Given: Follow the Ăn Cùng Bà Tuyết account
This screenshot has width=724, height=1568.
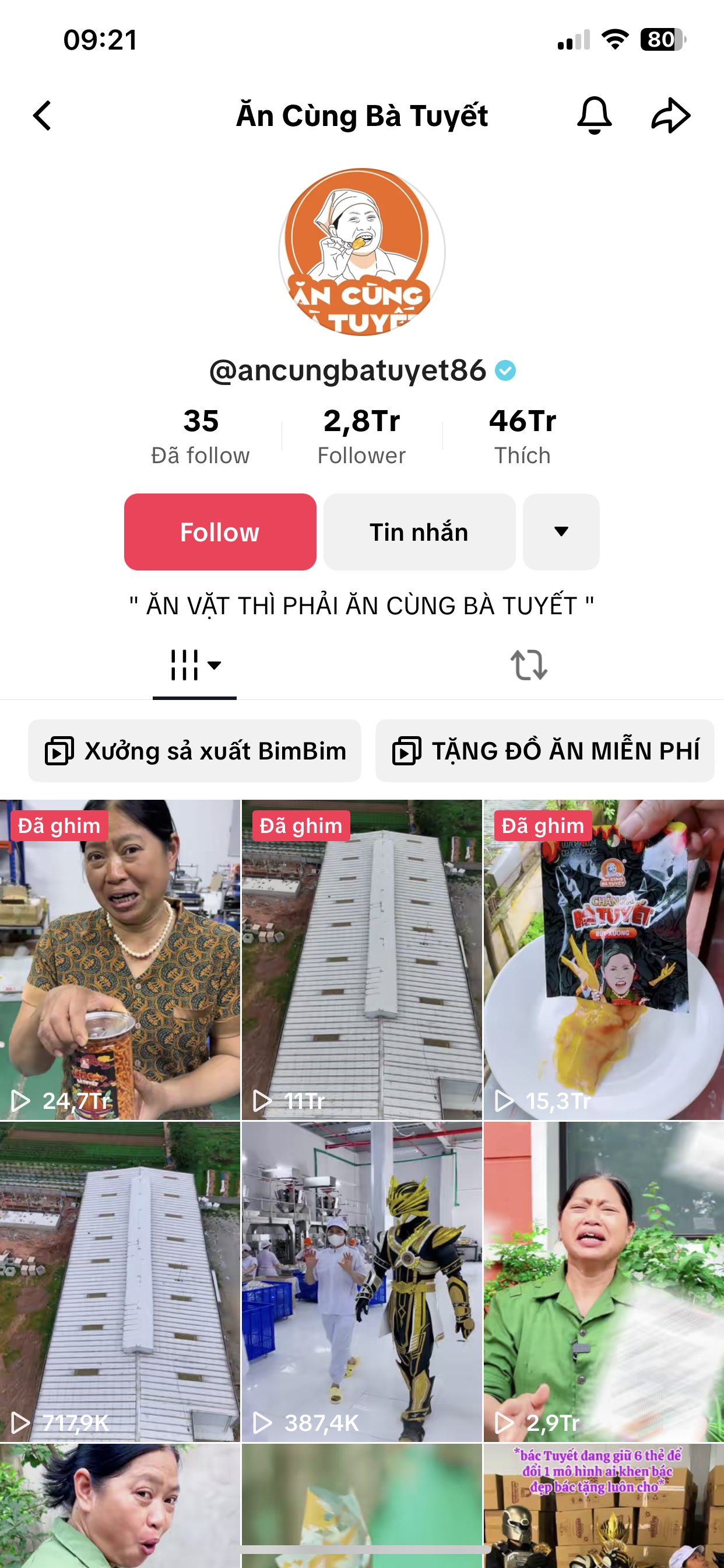Looking at the screenshot, I should click(x=220, y=532).
